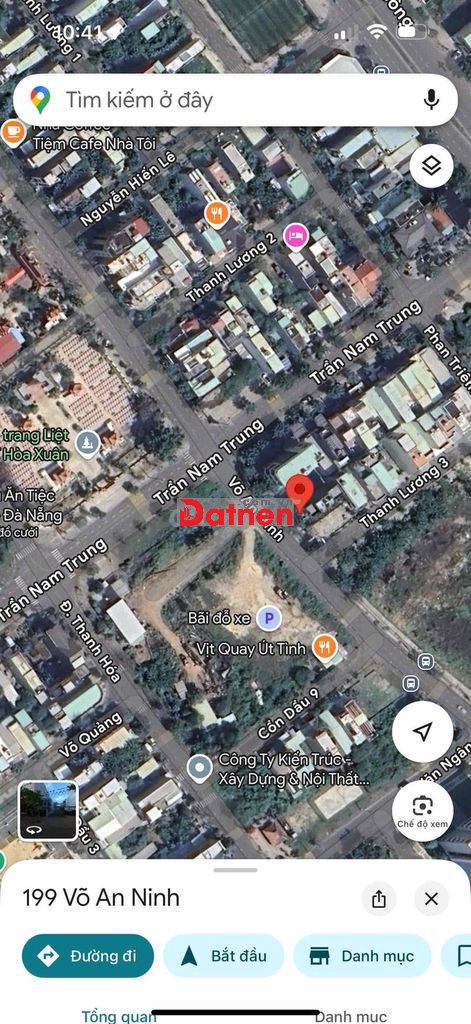Start voice search with the microphone
The image size is (471, 1024).
click(431, 100)
